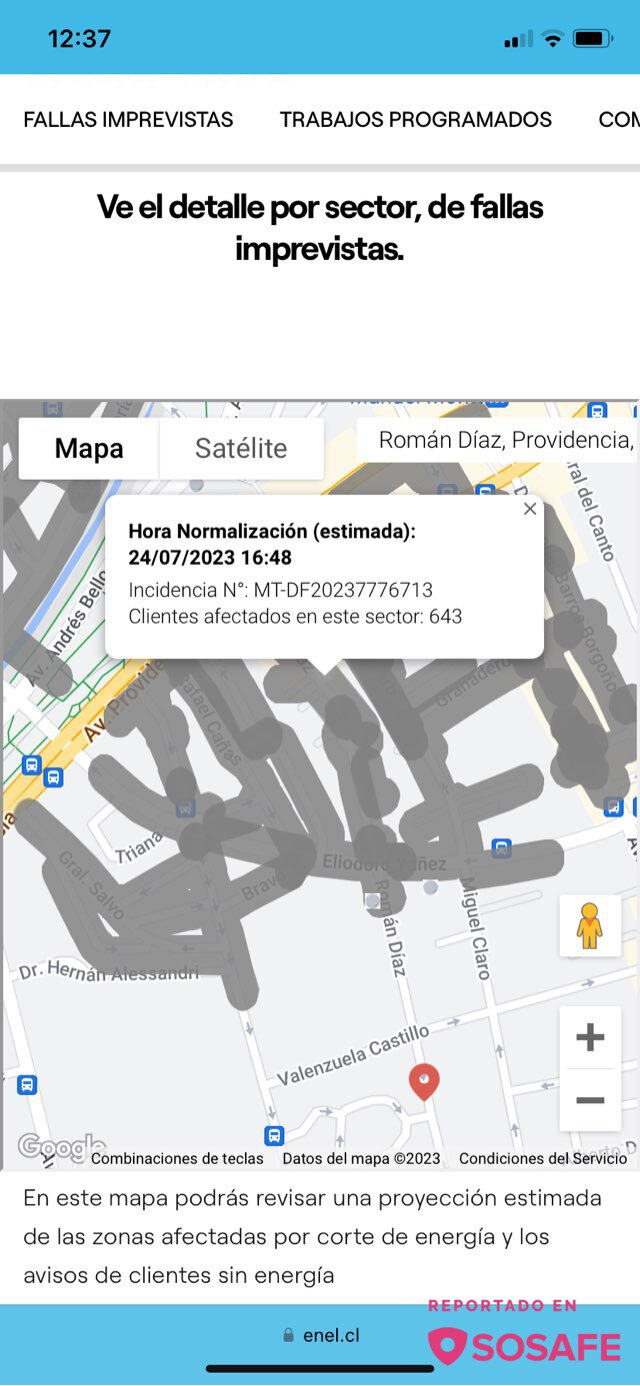
Task: Select the Mapa view
Action: 89,449
